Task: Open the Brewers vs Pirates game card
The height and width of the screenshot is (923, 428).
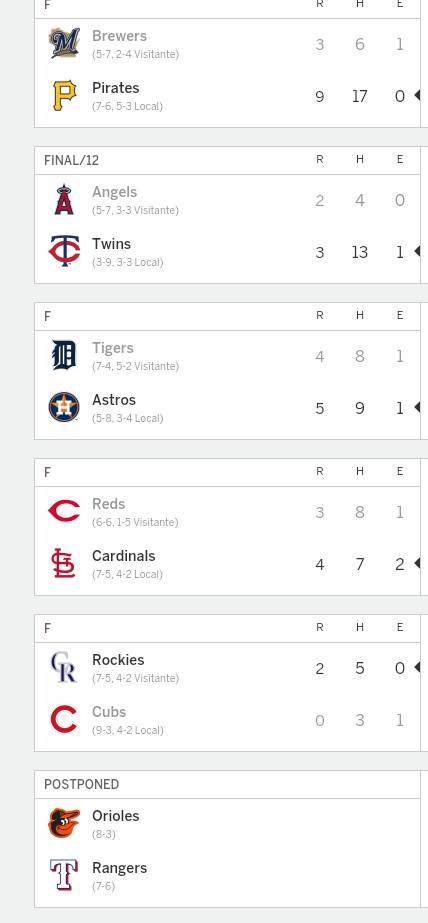Action: point(227,64)
